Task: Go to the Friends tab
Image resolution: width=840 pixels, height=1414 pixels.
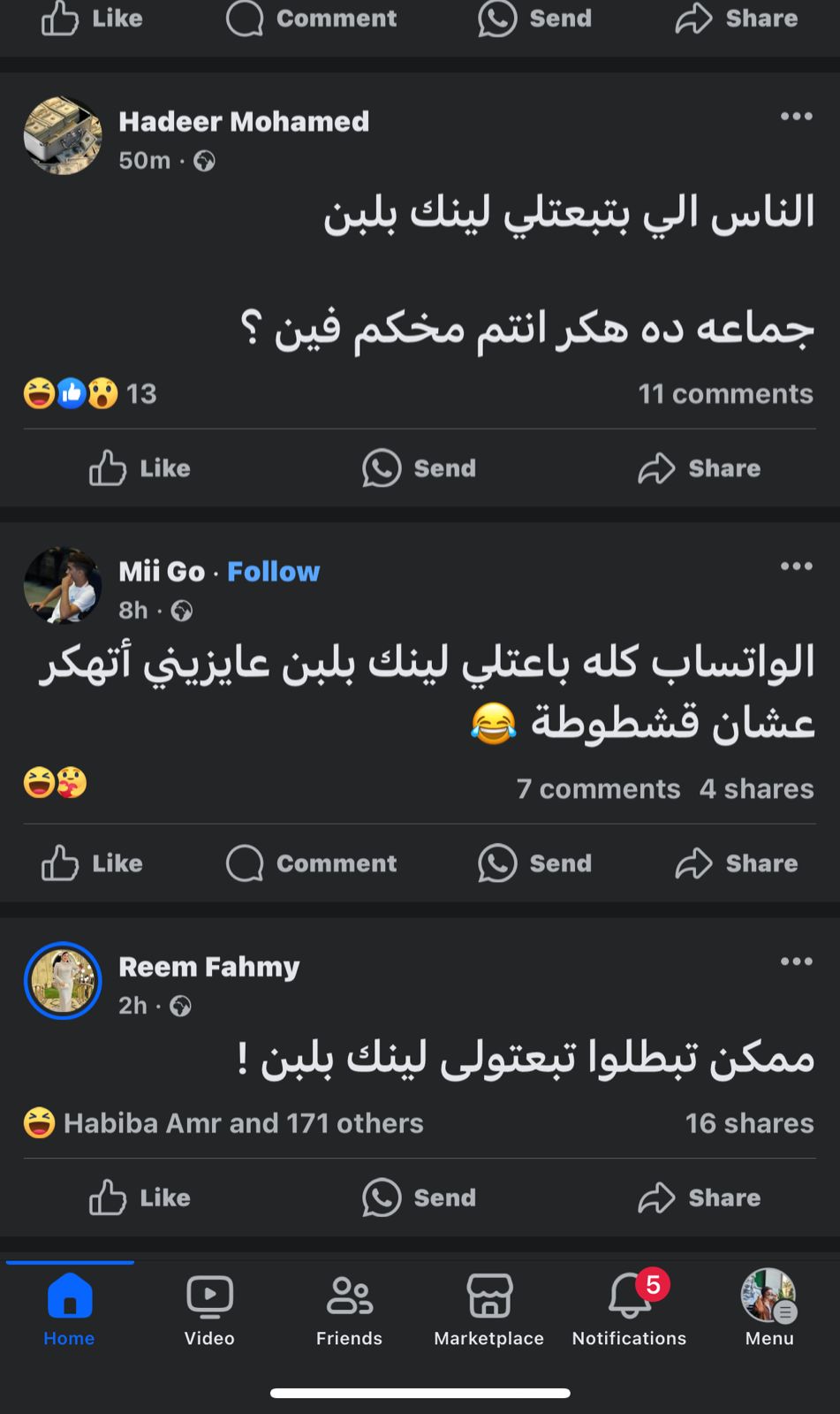Action: [349, 1310]
